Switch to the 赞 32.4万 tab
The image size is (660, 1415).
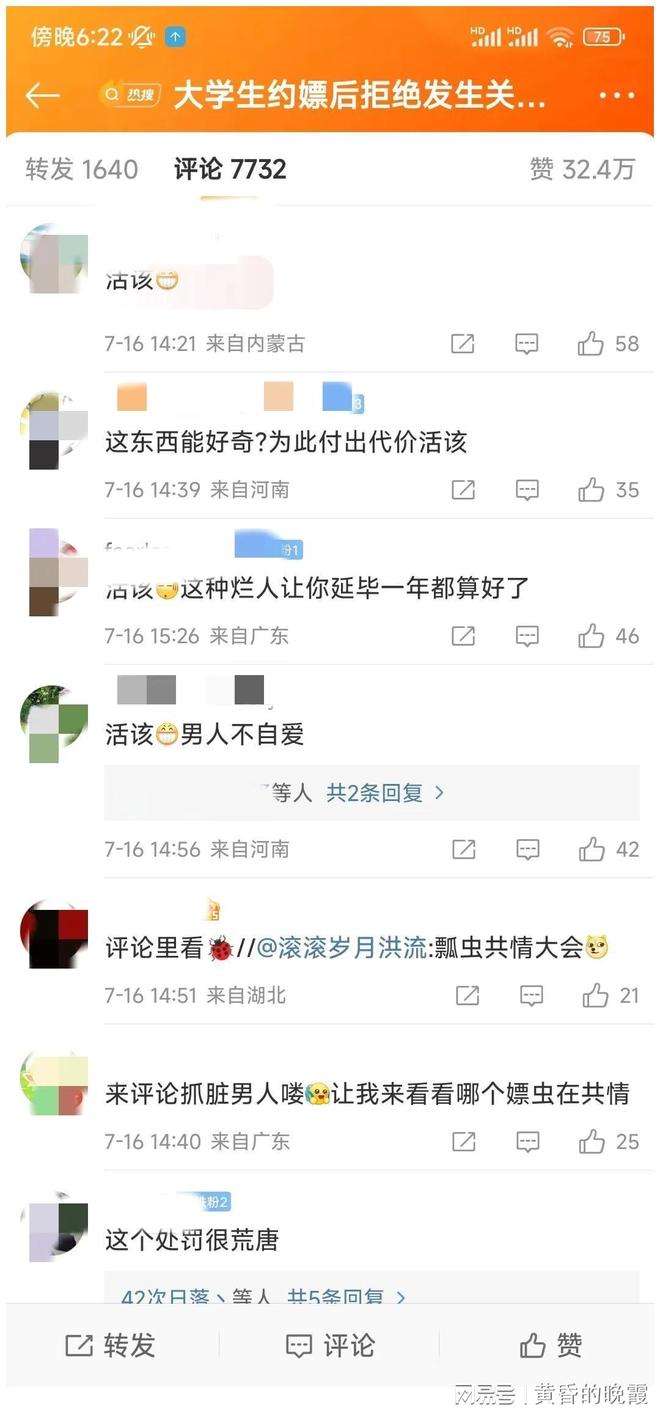click(x=582, y=169)
